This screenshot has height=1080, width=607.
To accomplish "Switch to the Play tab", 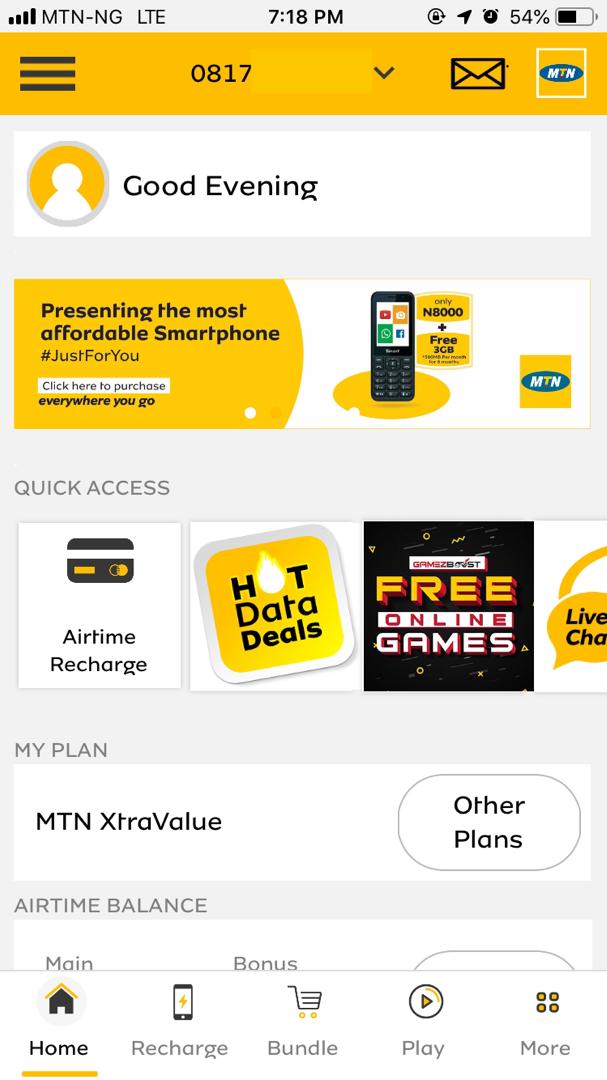I will point(424,1020).
